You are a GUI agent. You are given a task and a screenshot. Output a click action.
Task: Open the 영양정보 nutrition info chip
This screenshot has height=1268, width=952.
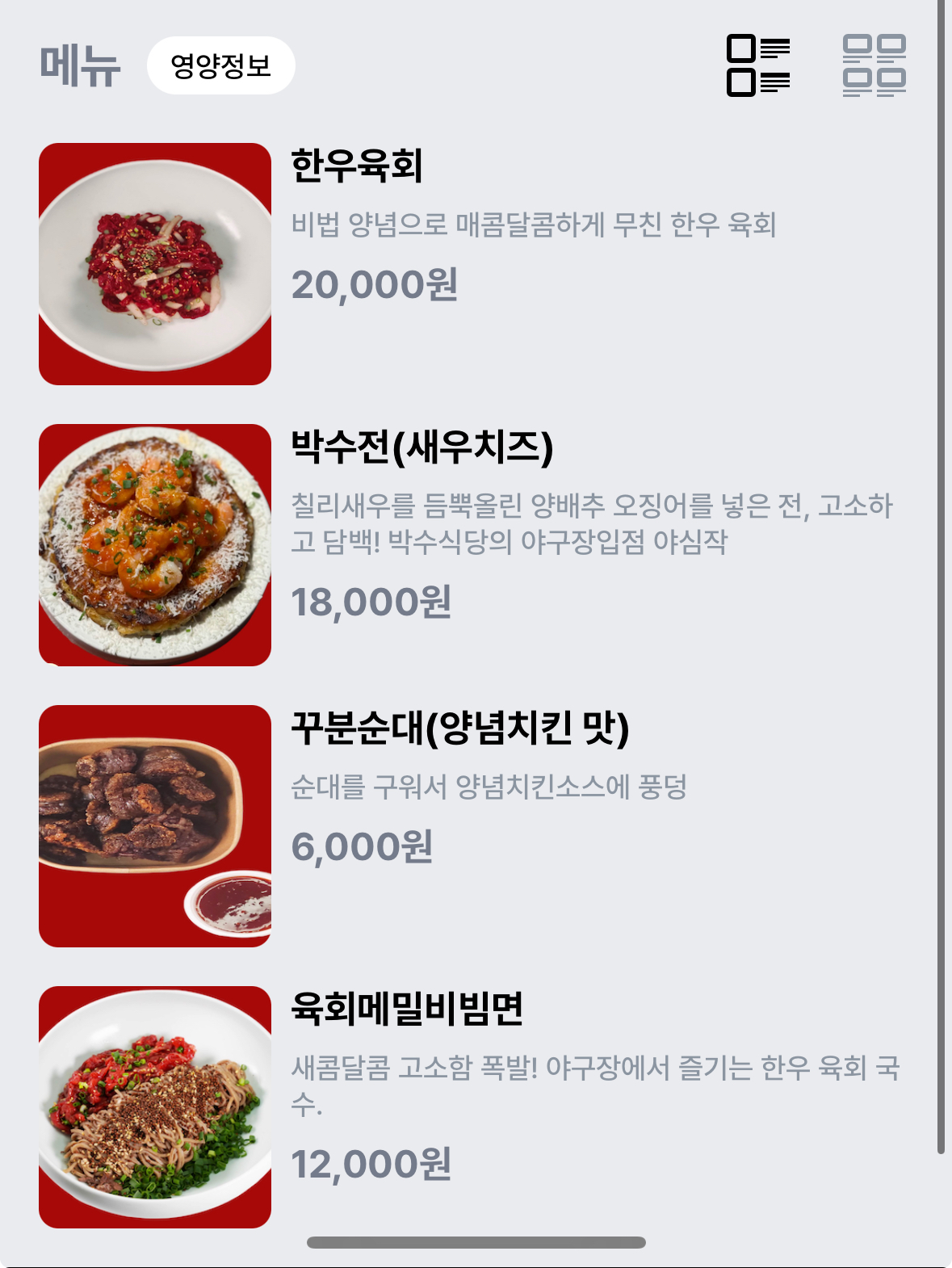220,65
